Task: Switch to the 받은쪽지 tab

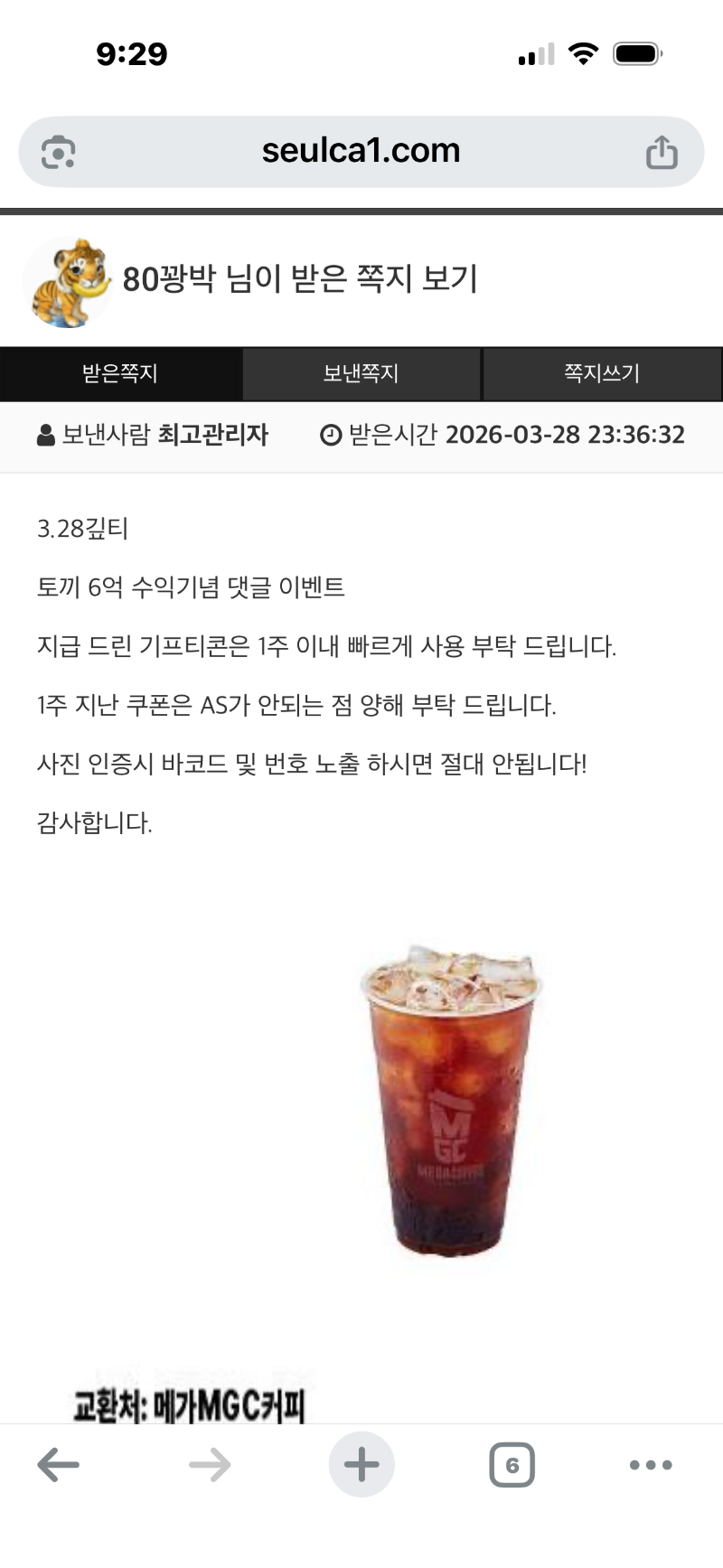Action: [x=120, y=373]
